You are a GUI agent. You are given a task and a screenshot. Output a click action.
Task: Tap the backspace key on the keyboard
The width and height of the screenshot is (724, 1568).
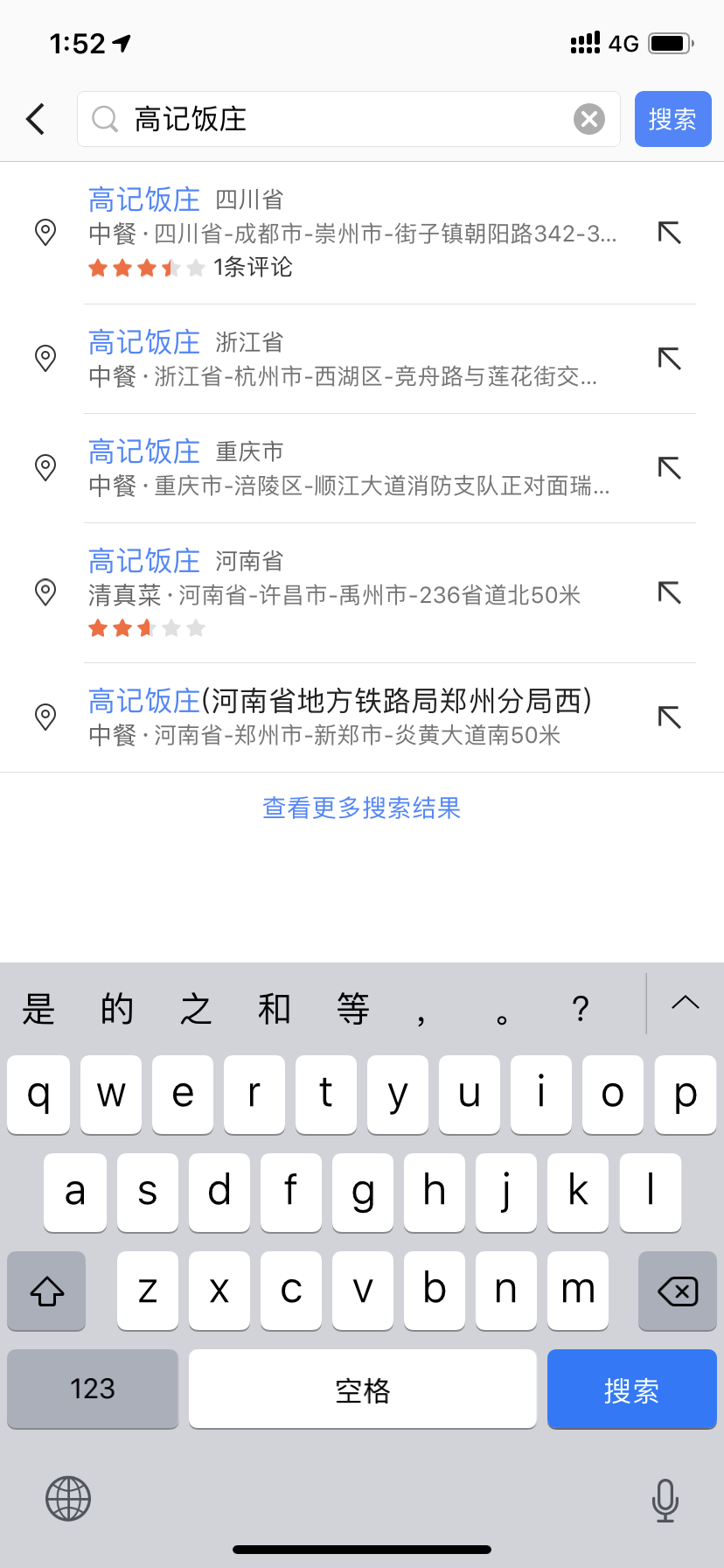pyautogui.click(x=676, y=1291)
